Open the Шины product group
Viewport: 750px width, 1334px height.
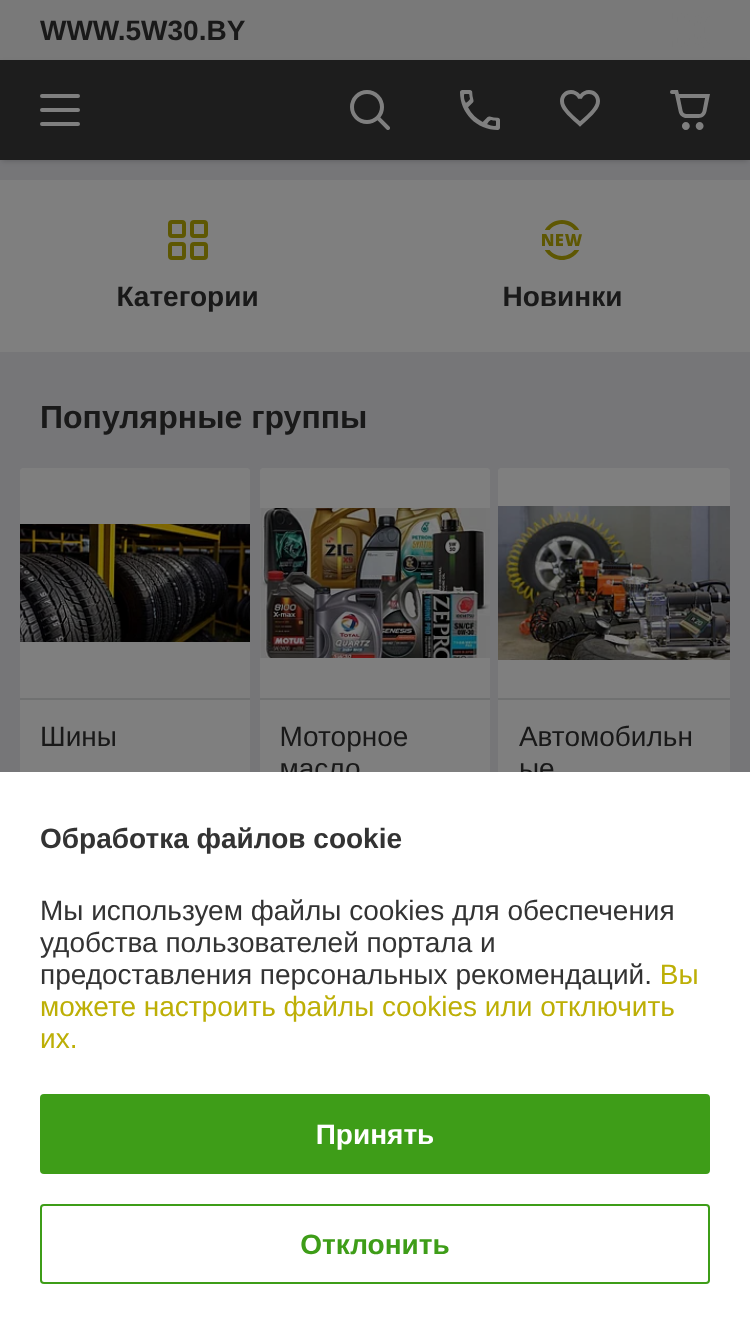tap(135, 620)
